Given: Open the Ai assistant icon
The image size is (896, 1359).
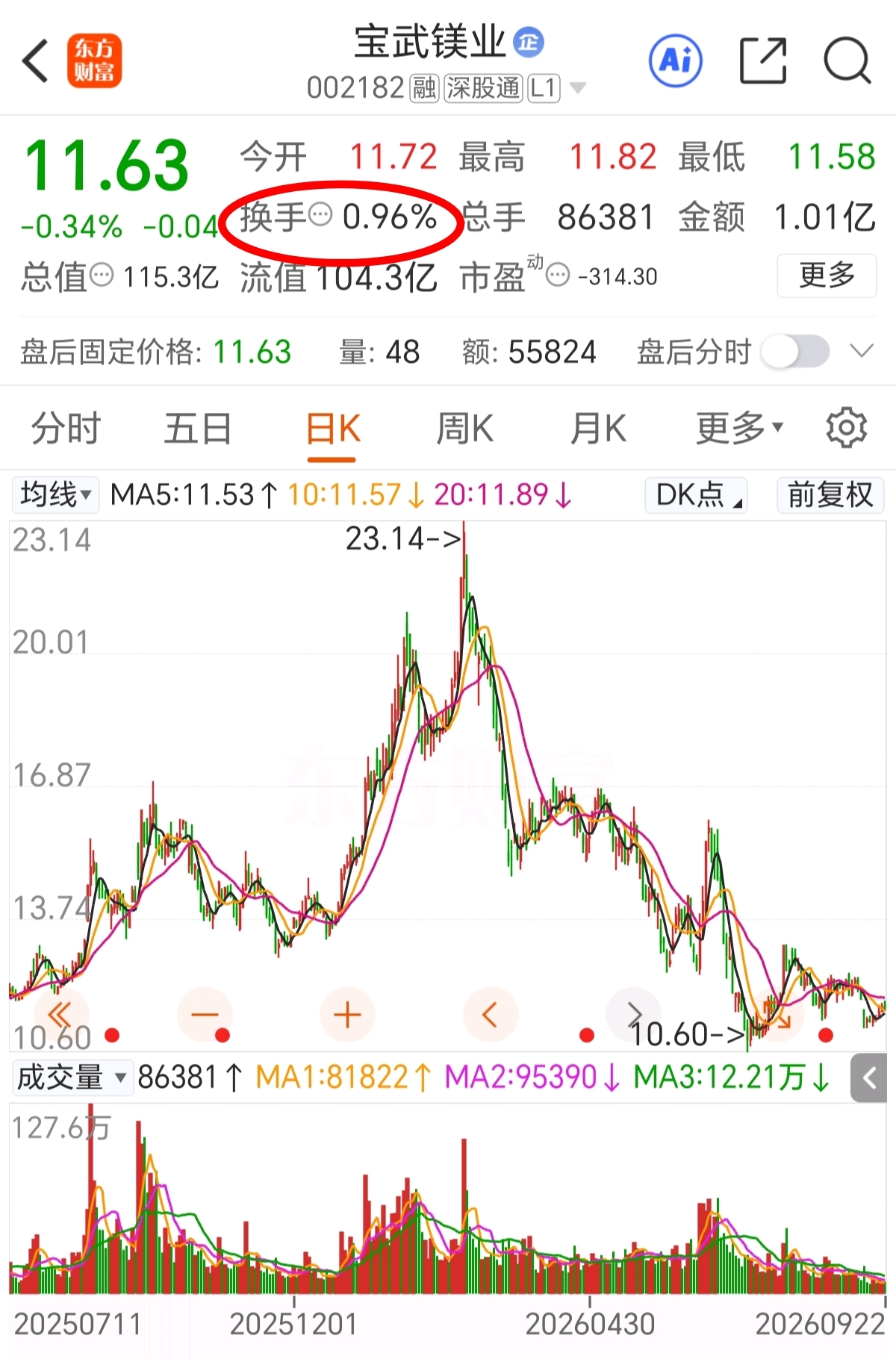Looking at the screenshot, I should pos(676,60).
